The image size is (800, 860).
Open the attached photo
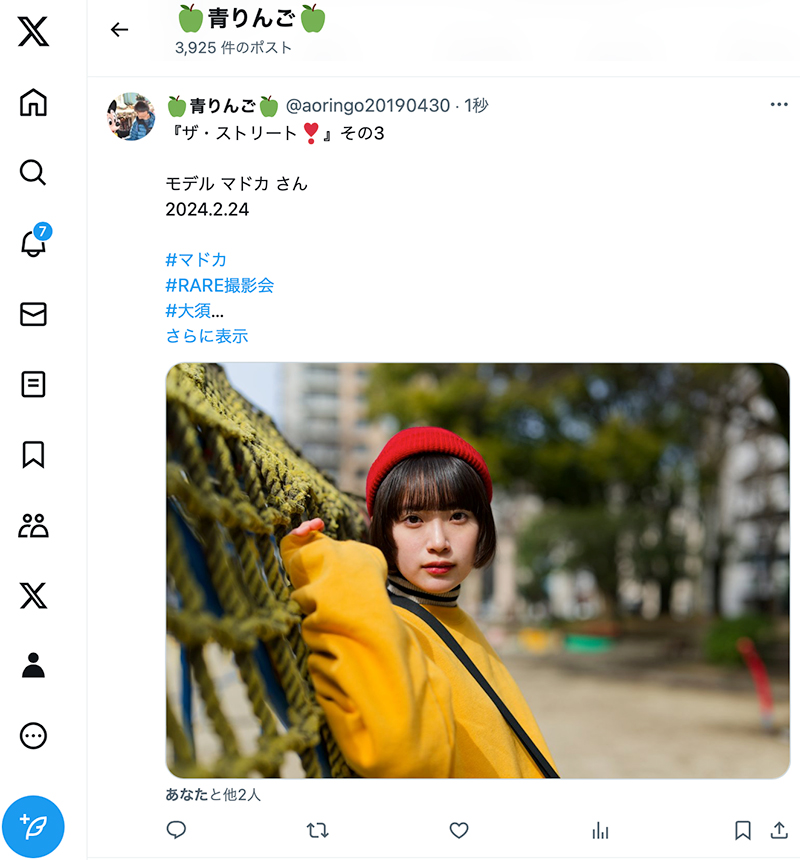click(x=477, y=570)
